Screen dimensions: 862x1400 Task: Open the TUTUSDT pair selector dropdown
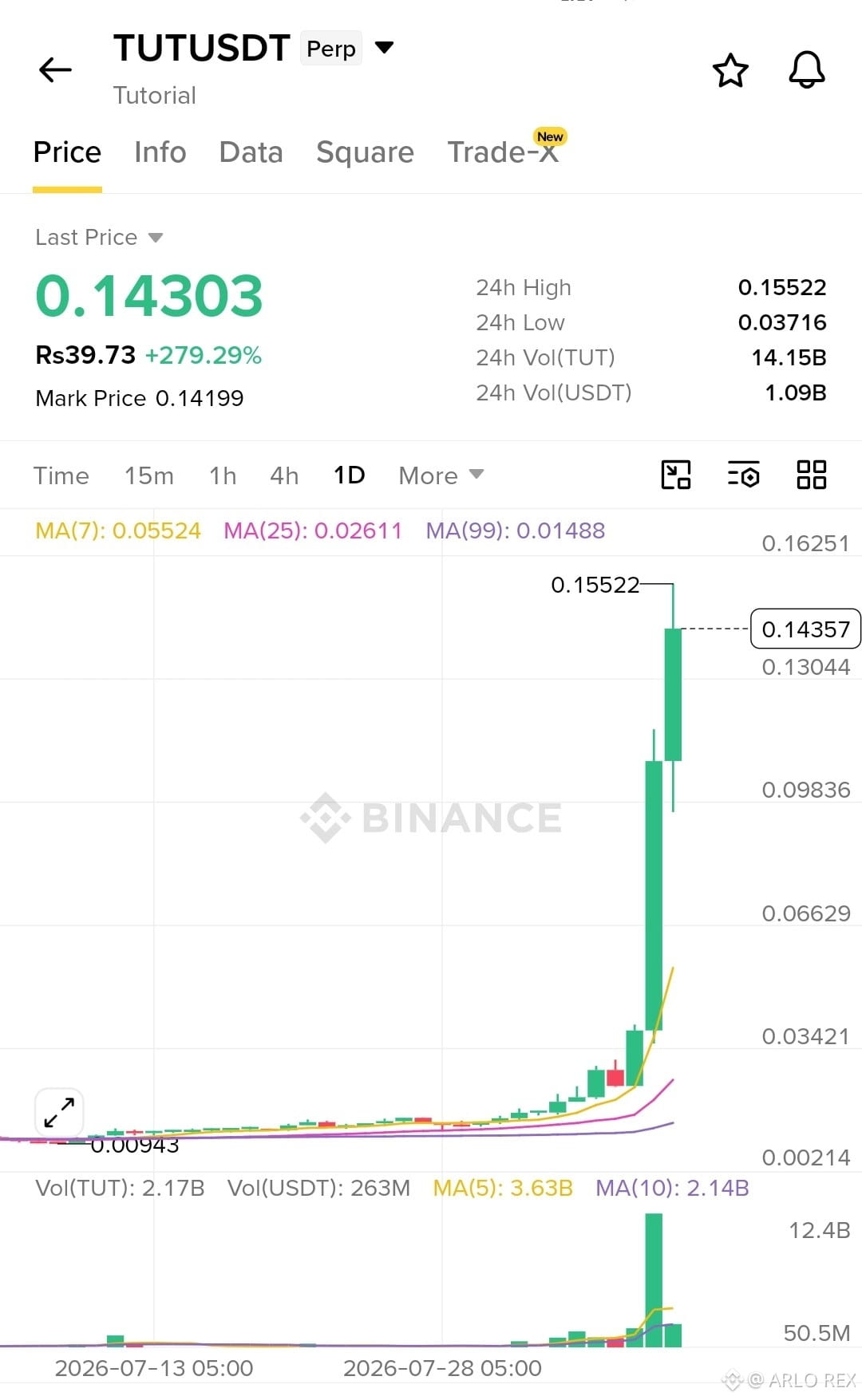384,48
